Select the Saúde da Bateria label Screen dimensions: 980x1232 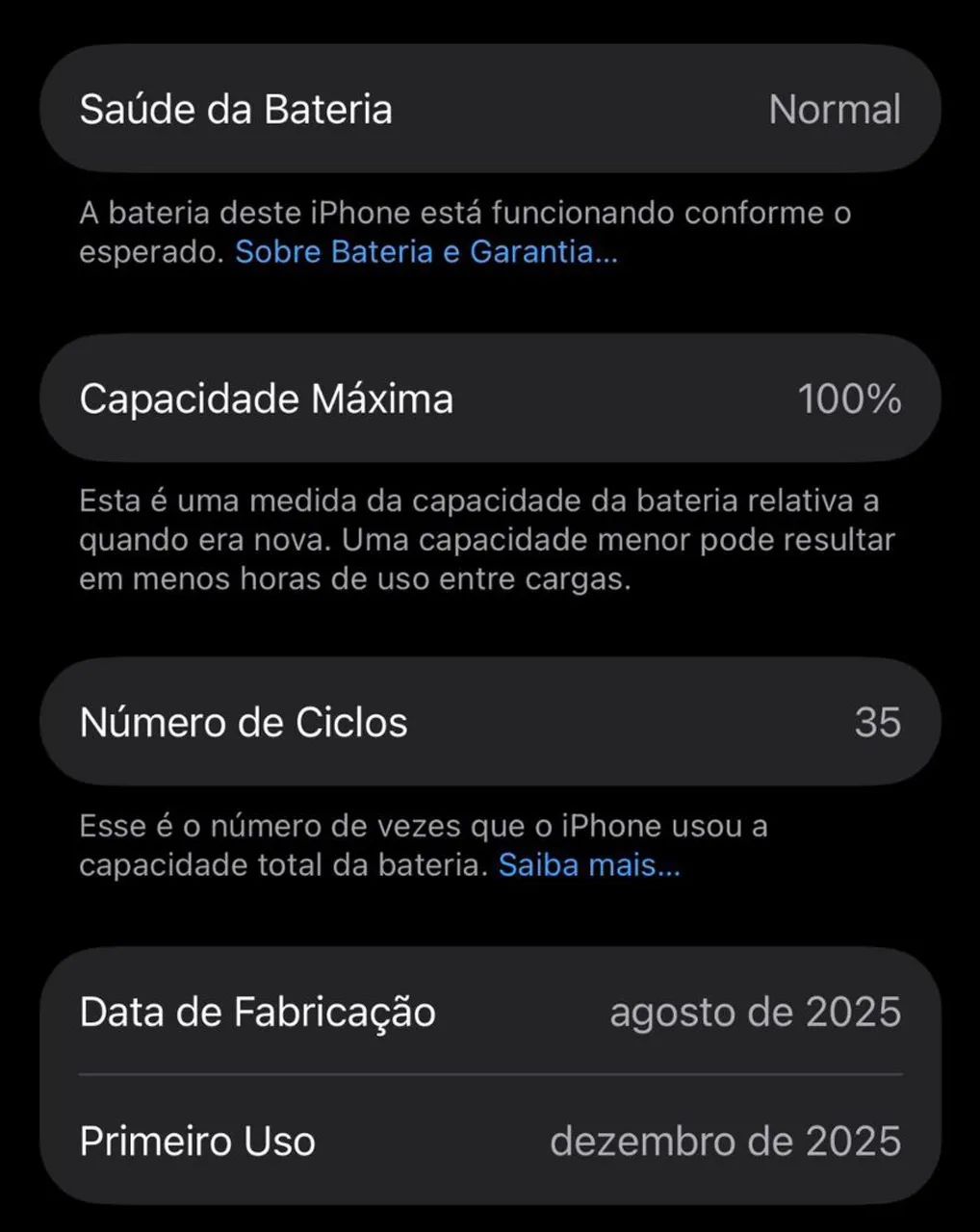238,108
